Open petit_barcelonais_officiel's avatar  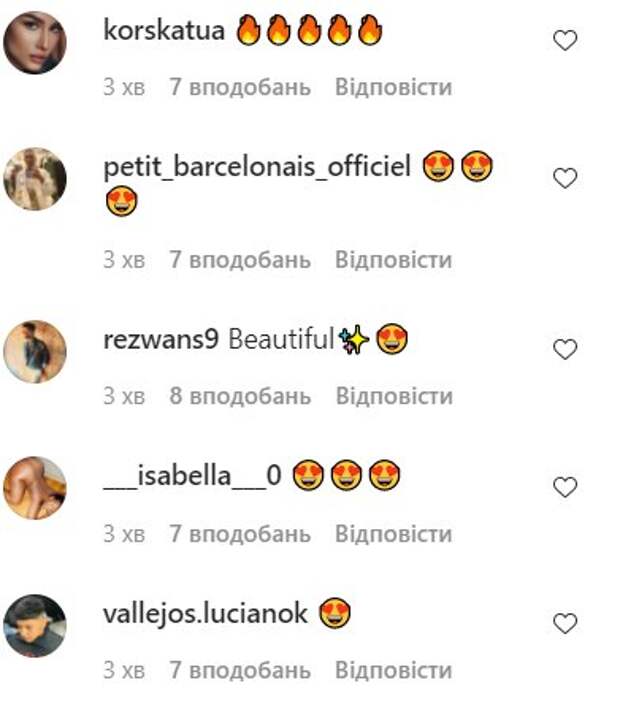pos(35,179)
